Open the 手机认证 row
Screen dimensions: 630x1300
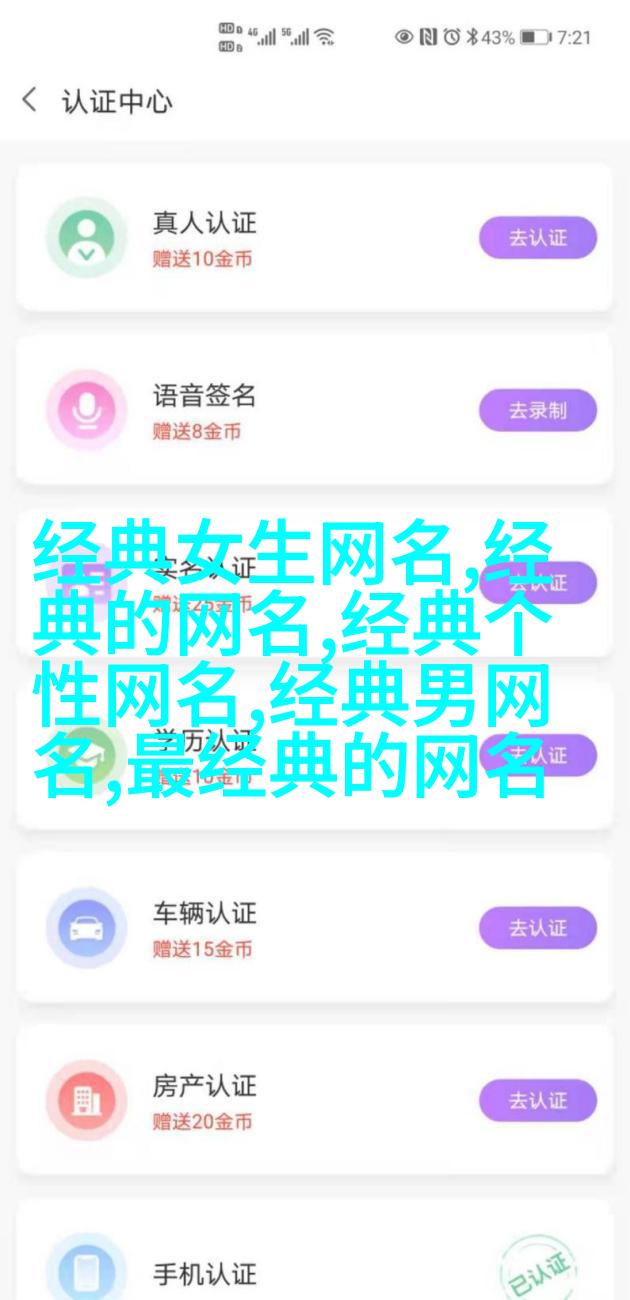[204, 1273]
